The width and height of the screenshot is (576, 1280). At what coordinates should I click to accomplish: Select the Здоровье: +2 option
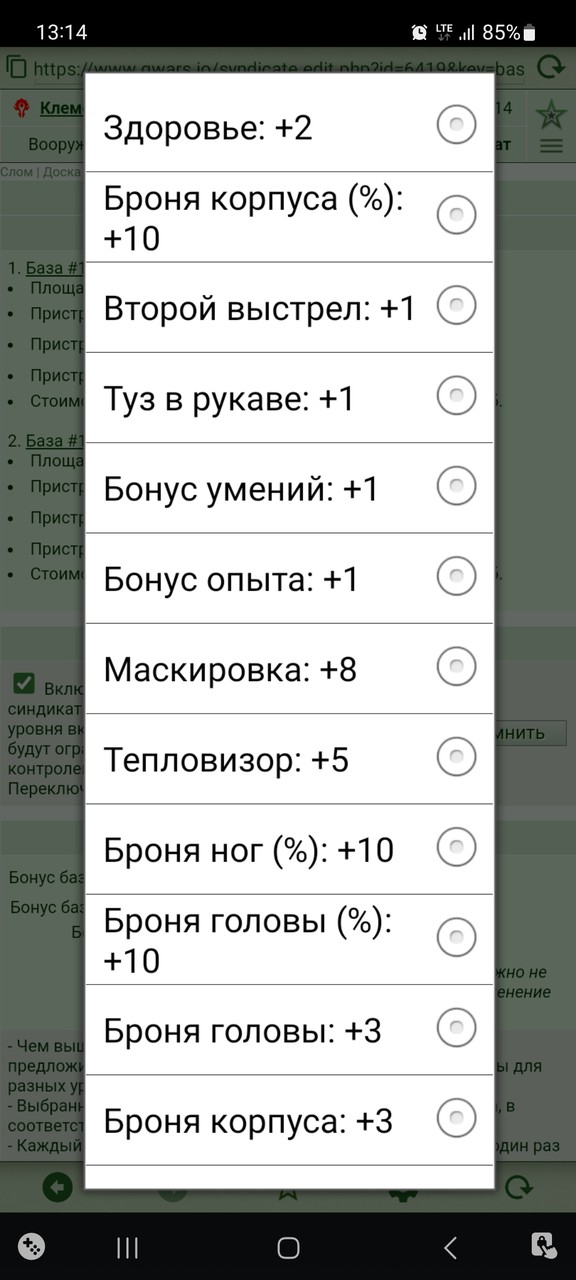[x=289, y=127]
